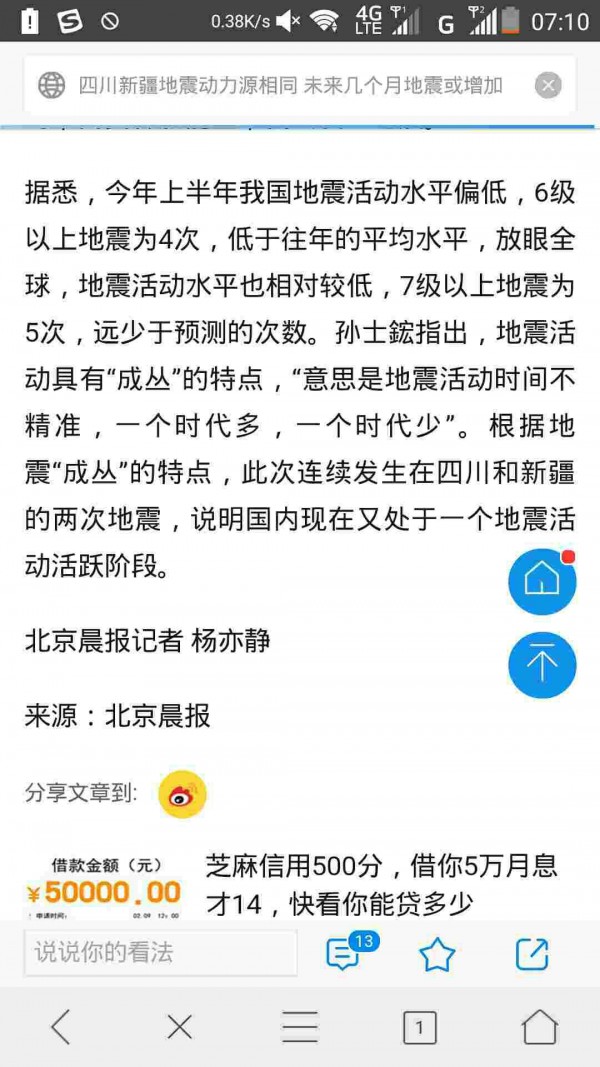The width and height of the screenshot is (600, 1067).
Task: Go to the browser home page
Action: (x=539, y=1027)
